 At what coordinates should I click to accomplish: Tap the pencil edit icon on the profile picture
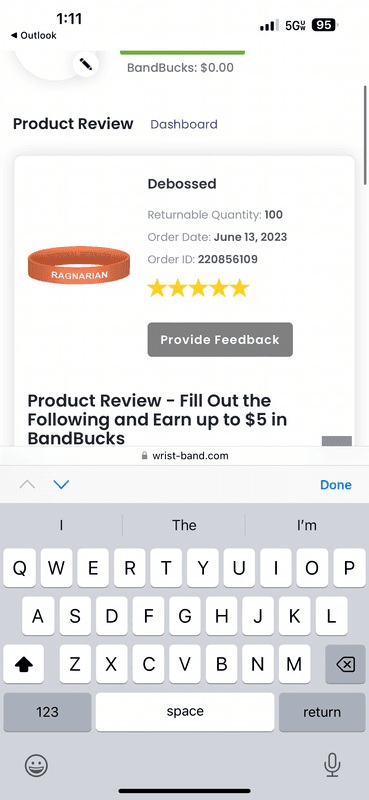[x=86, y=64]
